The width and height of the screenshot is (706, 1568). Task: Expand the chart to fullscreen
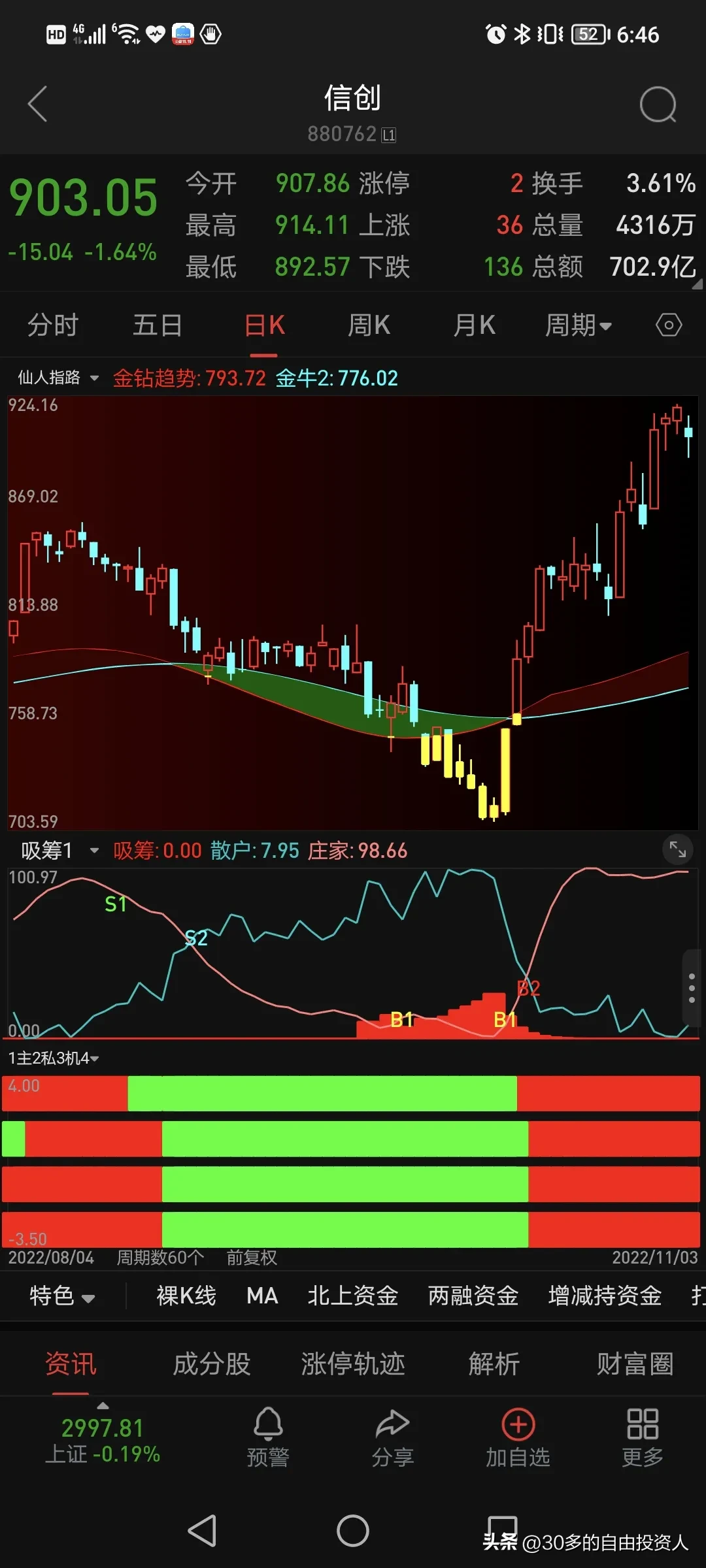pyautogui.click(x=678, y=849)
